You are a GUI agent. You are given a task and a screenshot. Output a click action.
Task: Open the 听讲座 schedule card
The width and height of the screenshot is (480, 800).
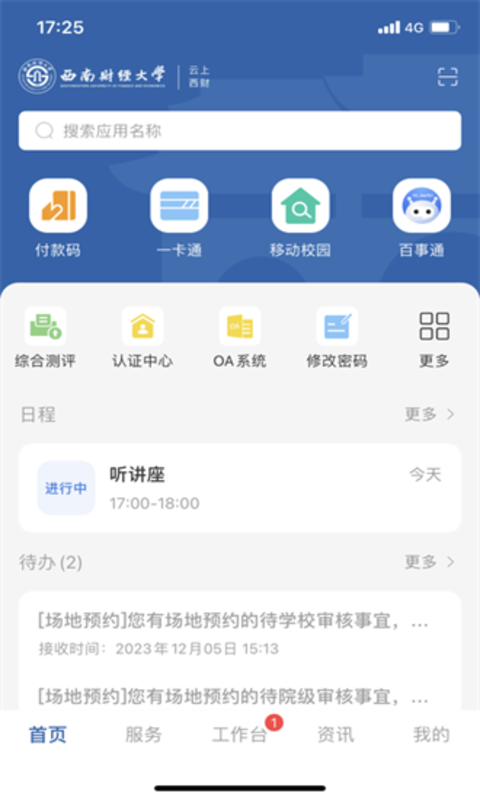(x=240, y=488)
